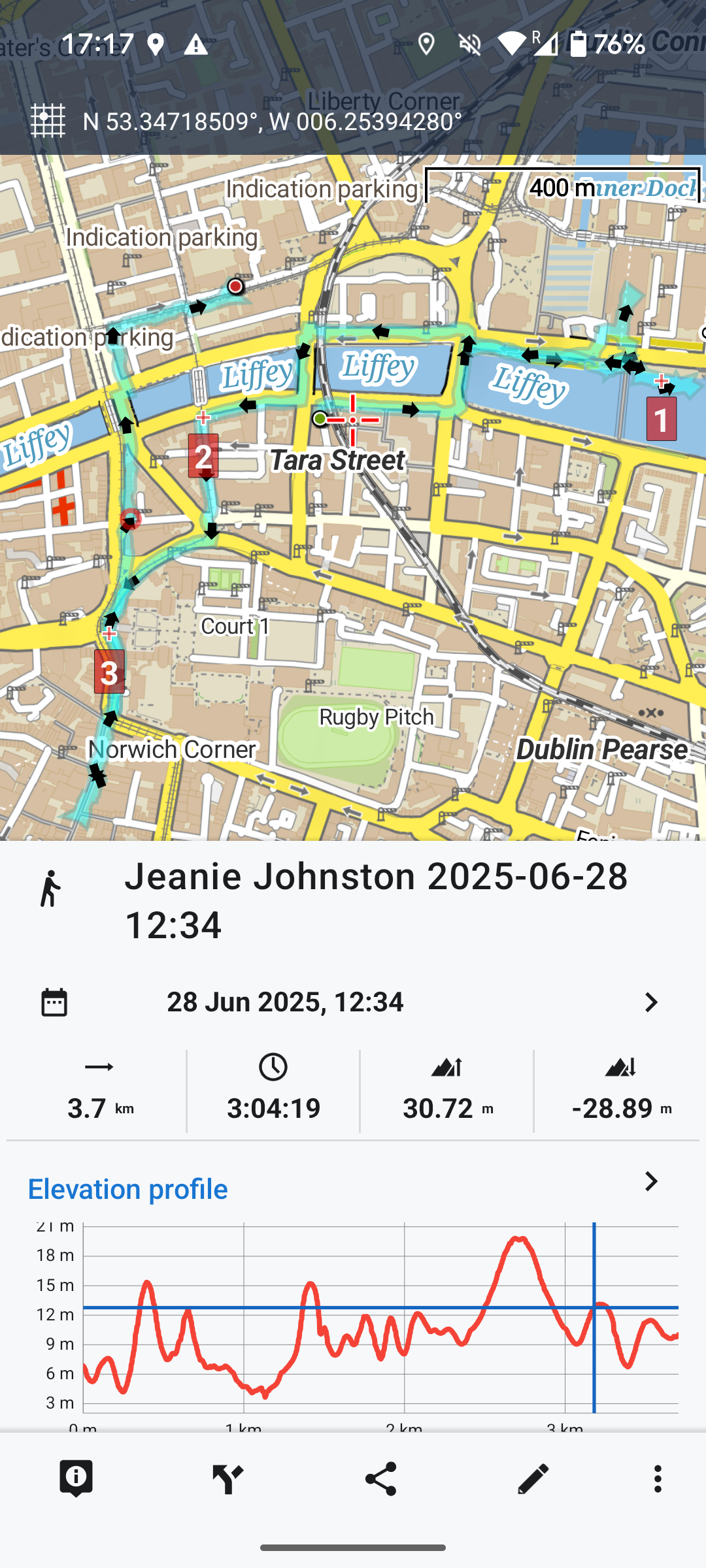The width and height of the screenshot is (706, 1568).
Task: Open the 28 Jun 2025, 12:34 date row
Action: pos(353,1002)
